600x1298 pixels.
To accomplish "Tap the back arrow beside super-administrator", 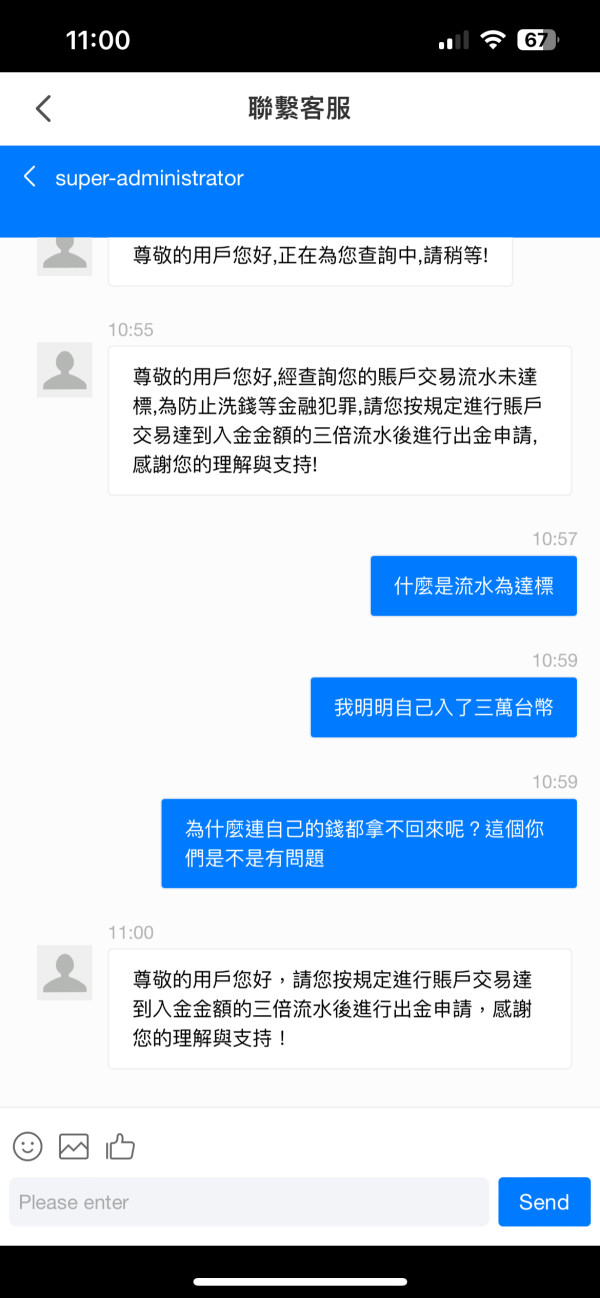I will pyautogui.click(x=30, y=178).
